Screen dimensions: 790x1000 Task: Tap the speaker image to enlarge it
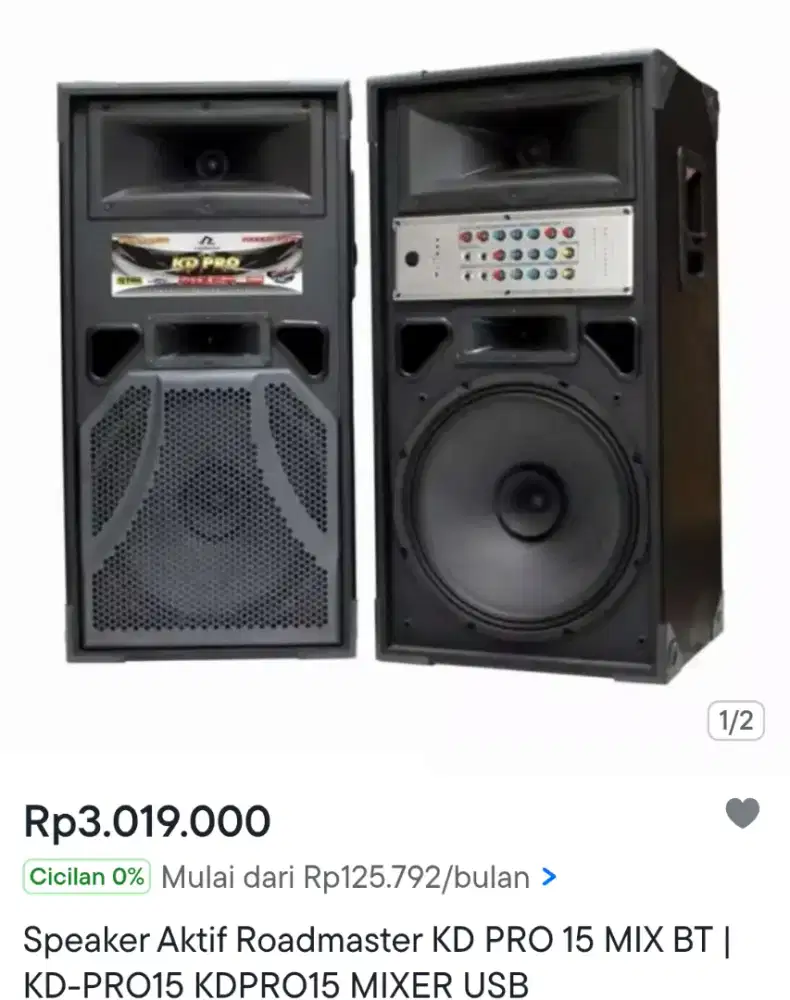tap(395, 380)
